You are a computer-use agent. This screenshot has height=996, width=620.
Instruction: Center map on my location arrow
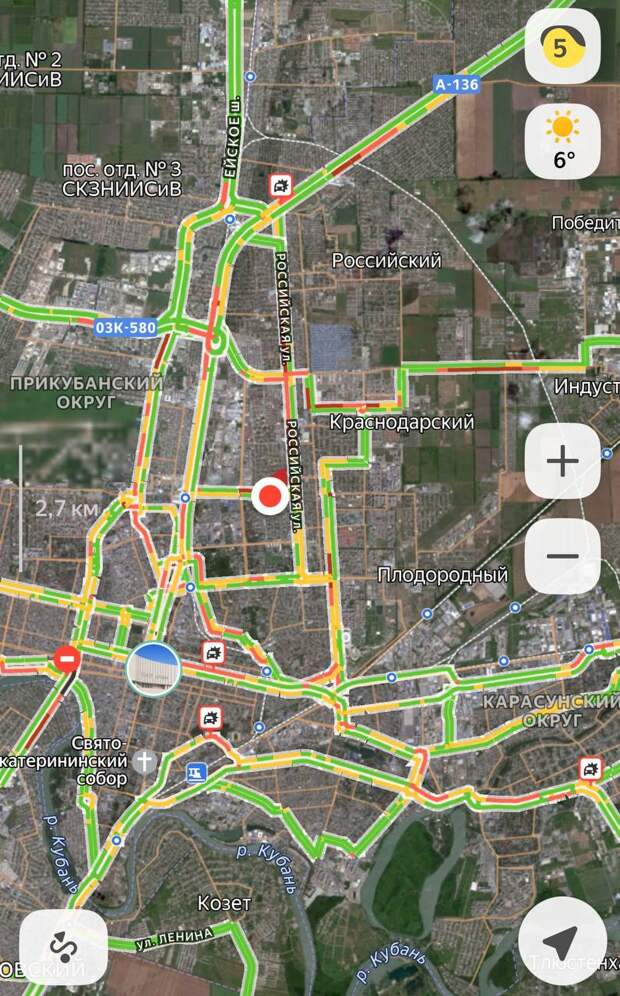tap(562, 941)
